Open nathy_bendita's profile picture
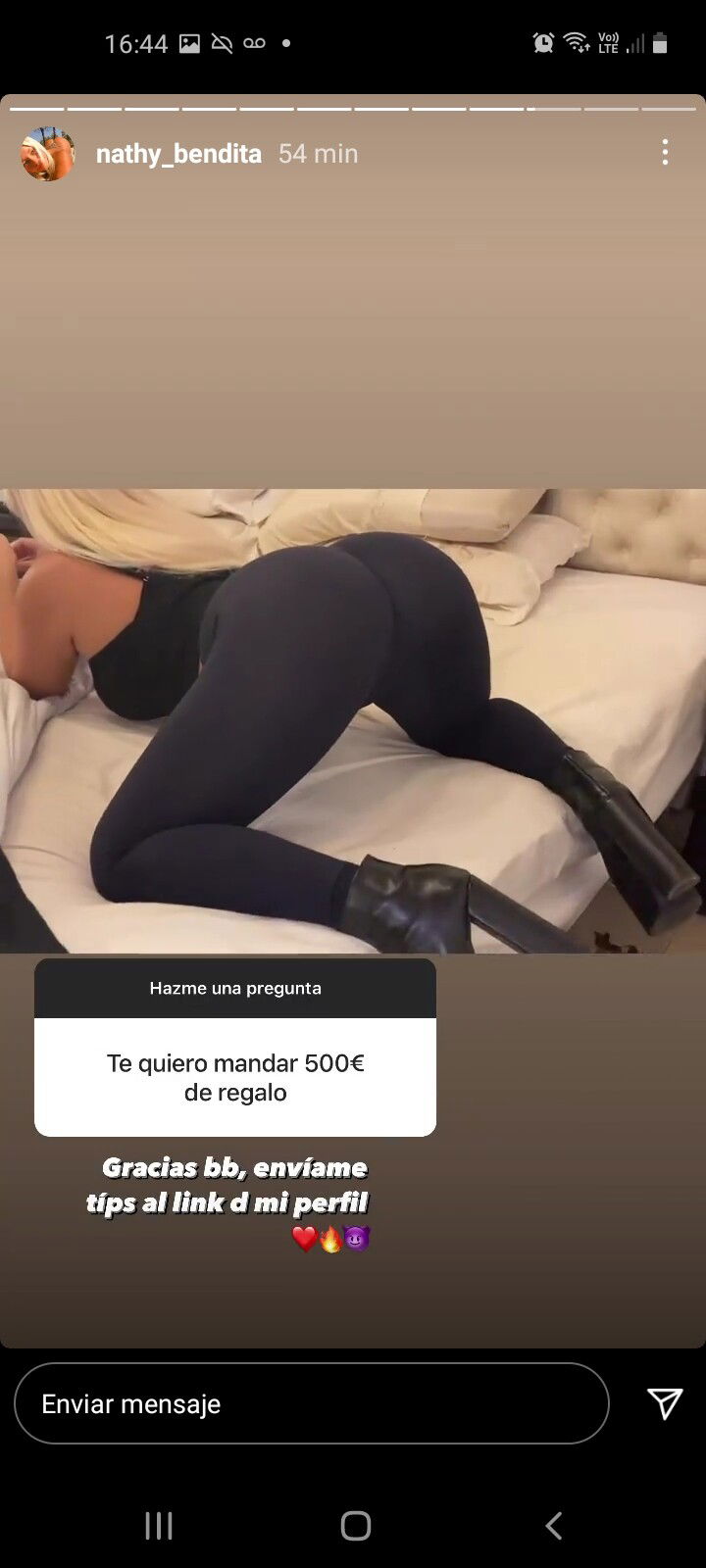Viewport: 706px width, 1568px height. 48,154
